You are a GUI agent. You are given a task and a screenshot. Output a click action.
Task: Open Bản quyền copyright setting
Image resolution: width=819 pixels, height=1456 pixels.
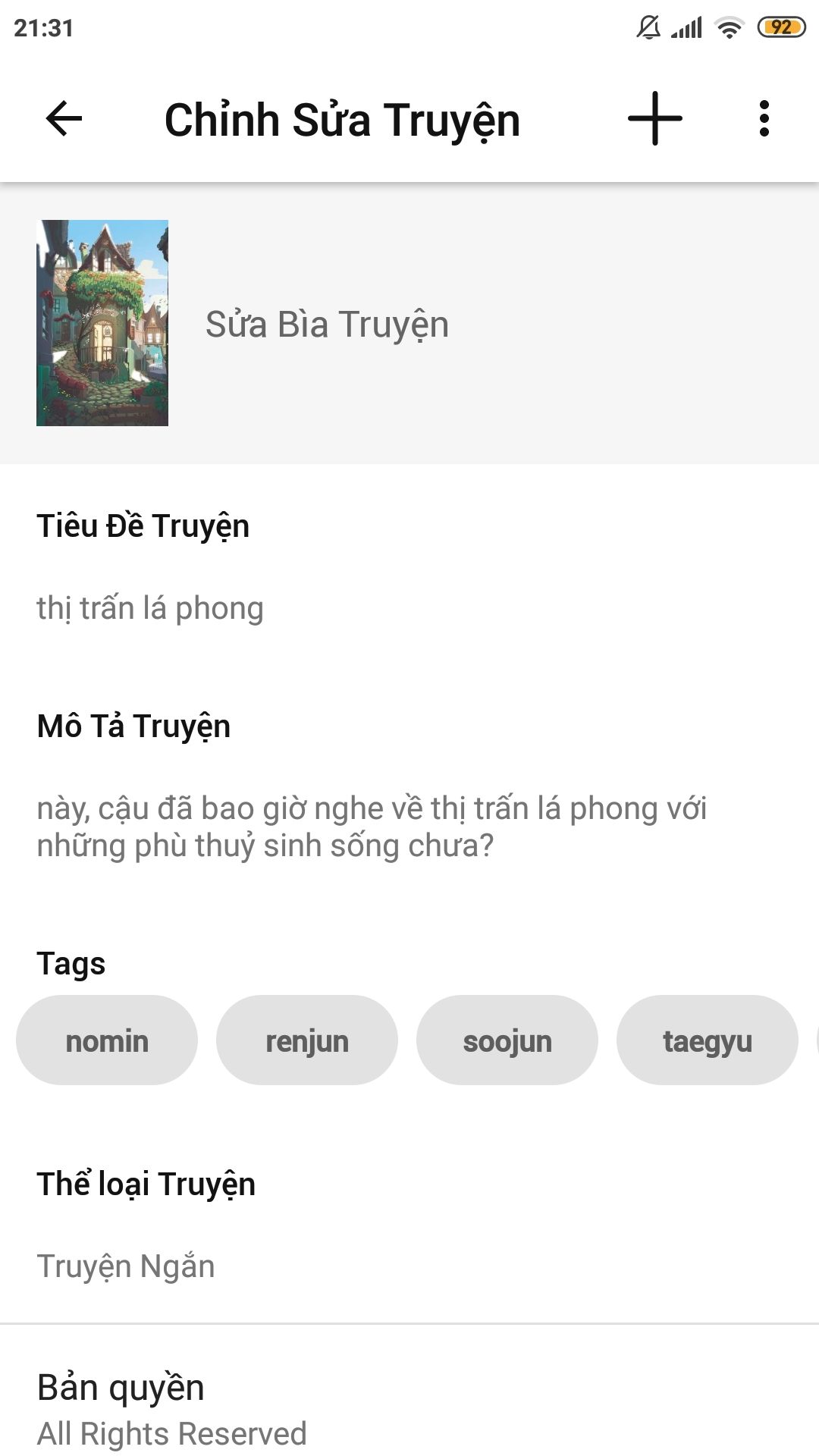click(171, 1410)
